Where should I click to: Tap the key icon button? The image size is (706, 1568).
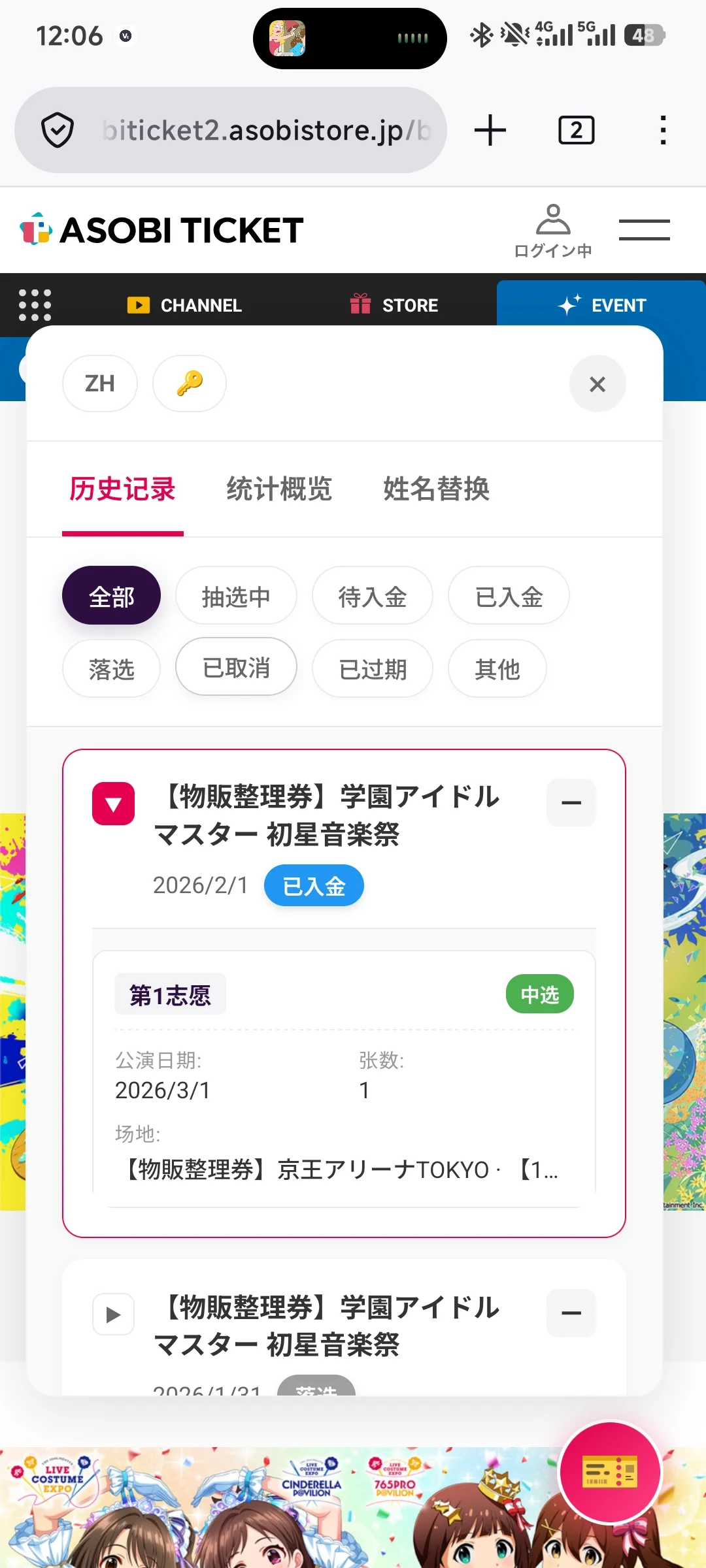pyautogui.click(x=190, y=384)
